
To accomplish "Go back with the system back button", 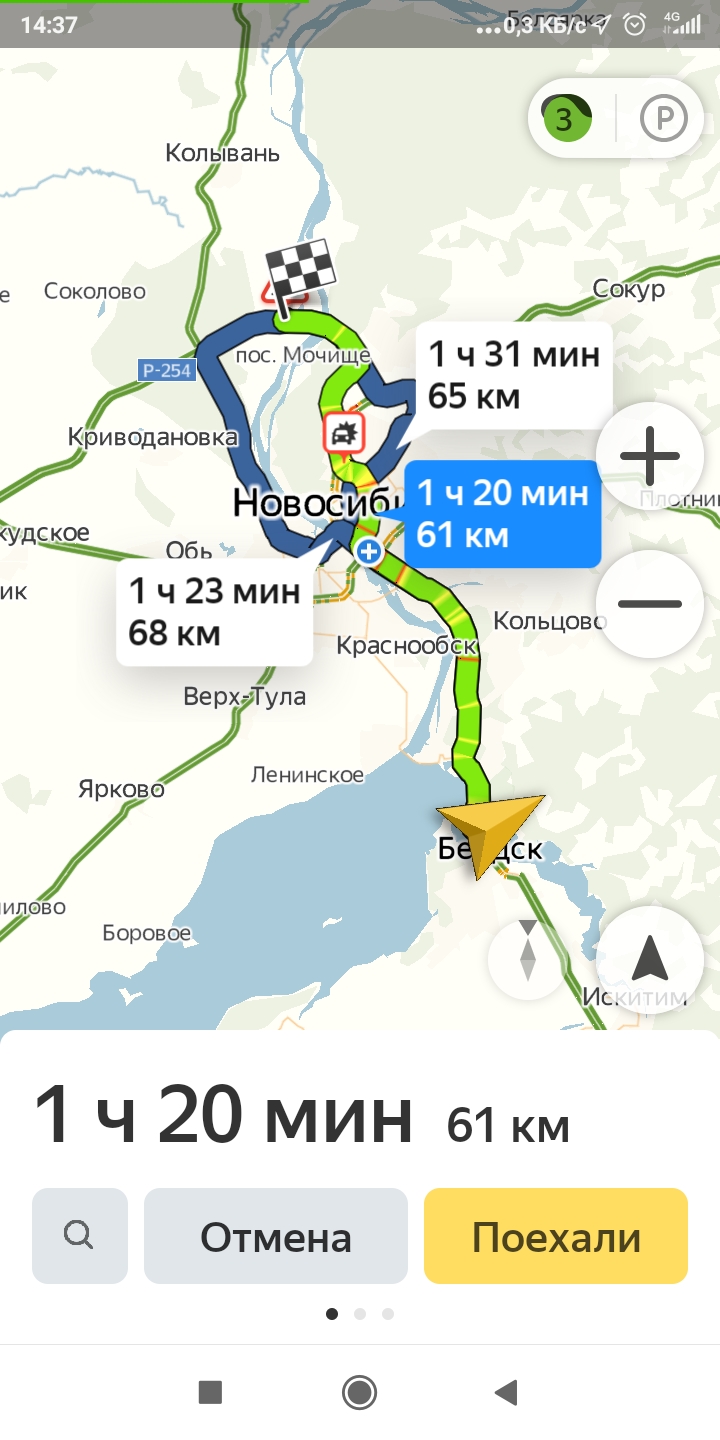I will coord(507,1391).
